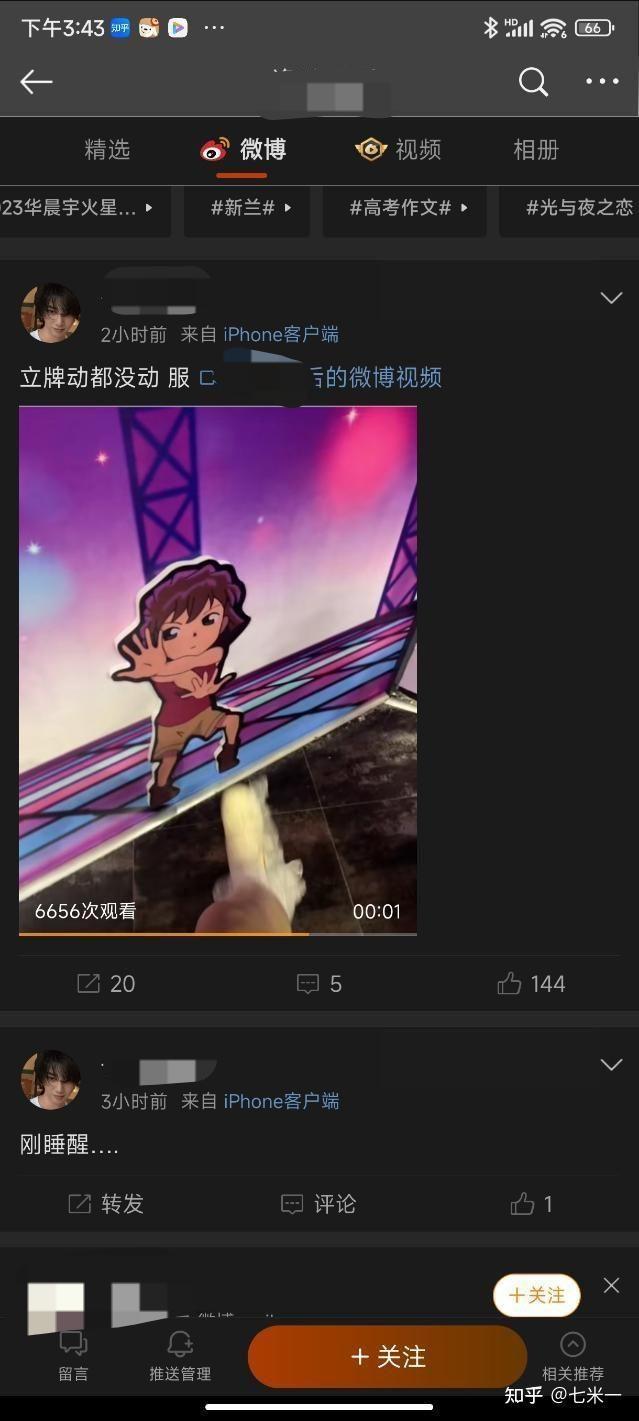Expand options for the 立牌动都没动 post

click(x=610, y=298)
